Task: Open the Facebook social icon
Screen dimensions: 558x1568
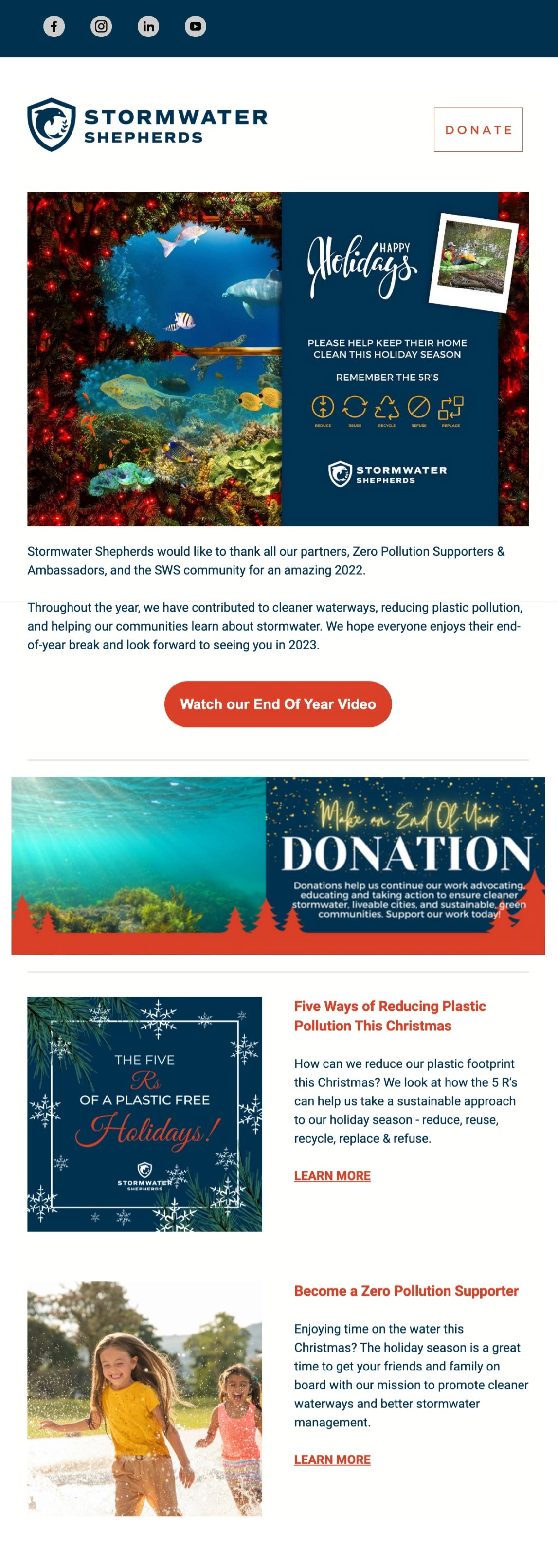Action: [x=54, y=26]
